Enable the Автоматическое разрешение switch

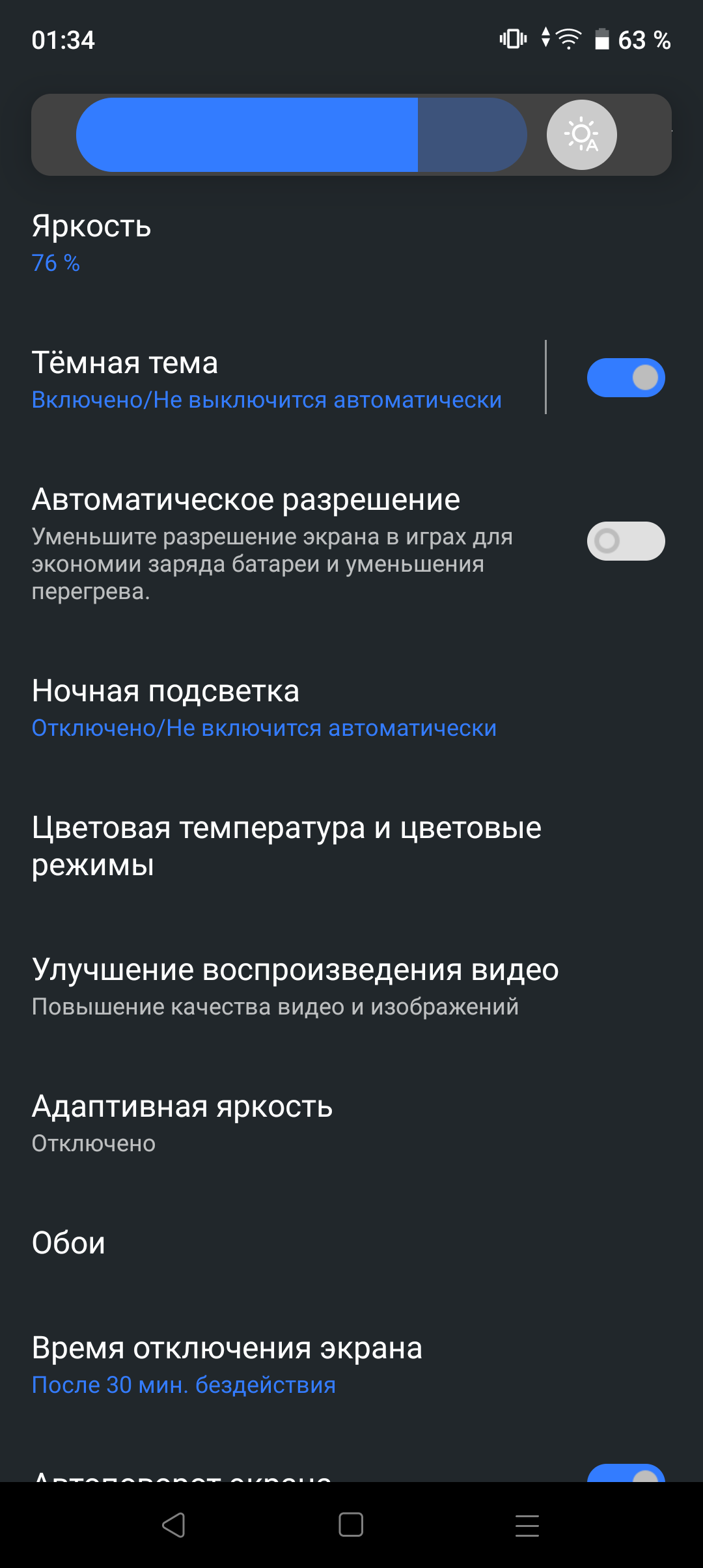[626, 541]
